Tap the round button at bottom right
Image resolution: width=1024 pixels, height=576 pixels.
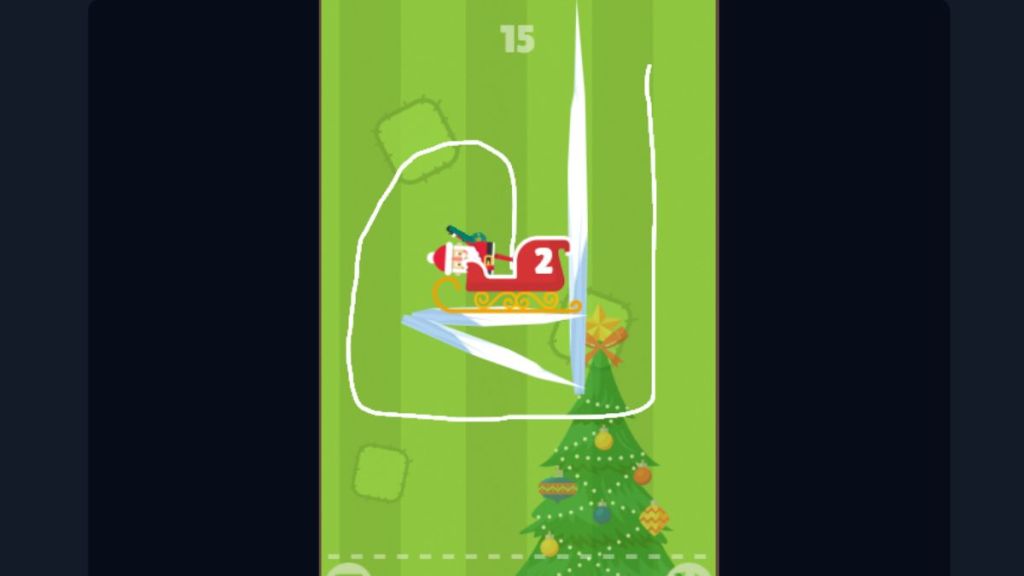click(689, 571)
